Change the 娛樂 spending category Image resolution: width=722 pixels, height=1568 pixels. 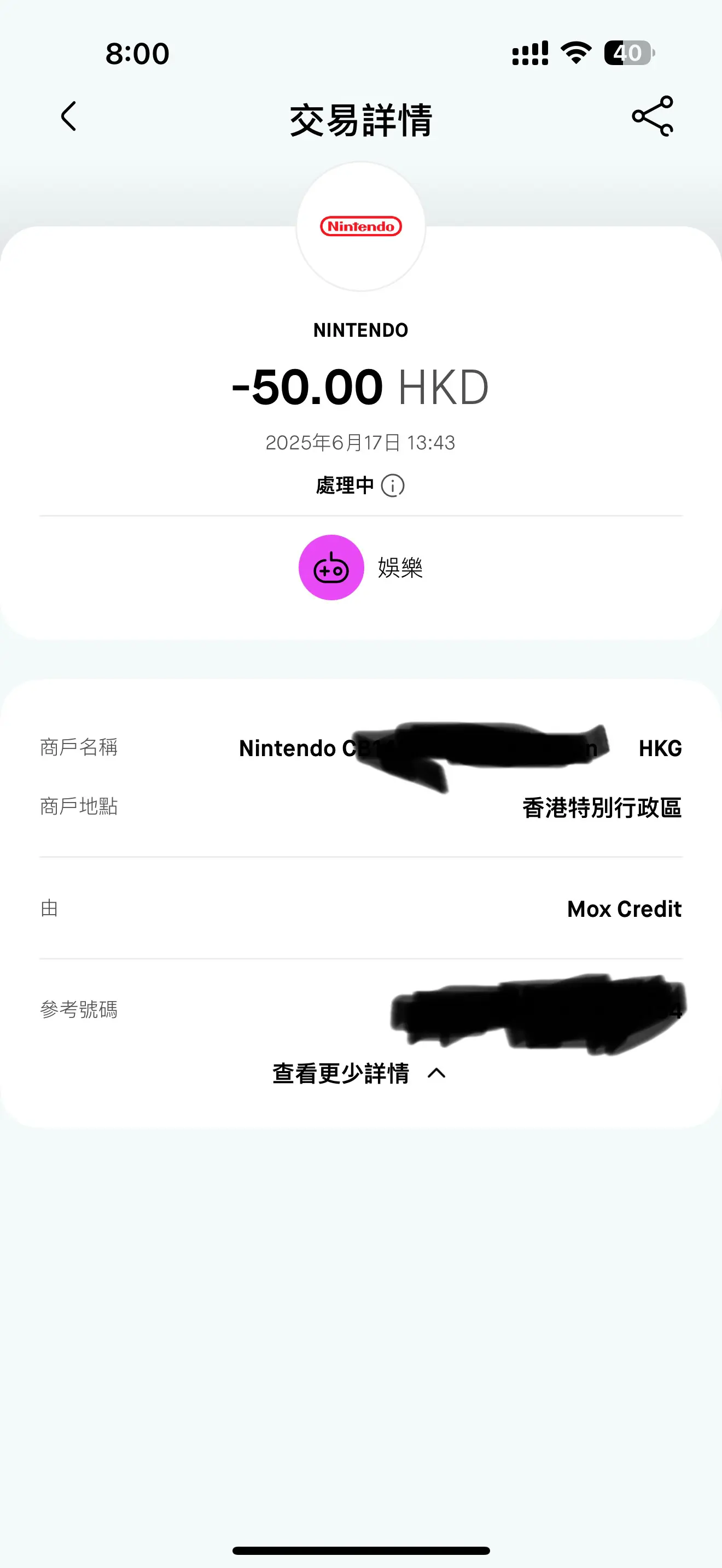click(360, 567)
